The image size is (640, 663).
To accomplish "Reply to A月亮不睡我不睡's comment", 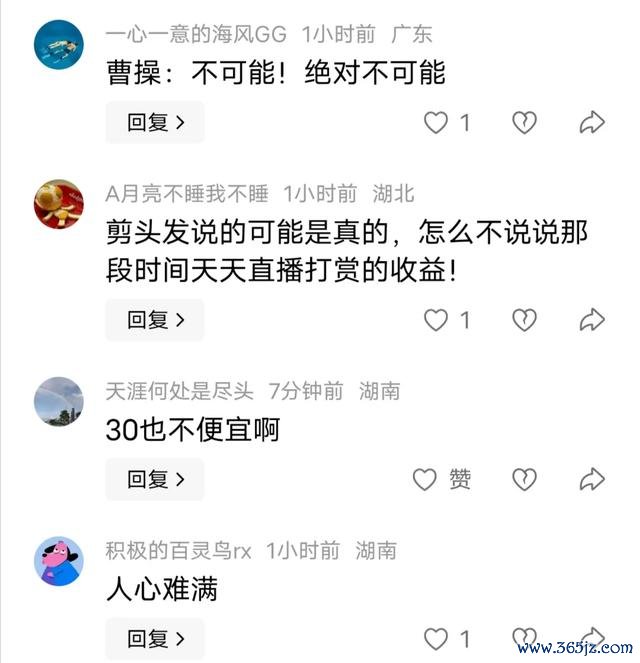I will pyautogui.click(x=155, y=320).
